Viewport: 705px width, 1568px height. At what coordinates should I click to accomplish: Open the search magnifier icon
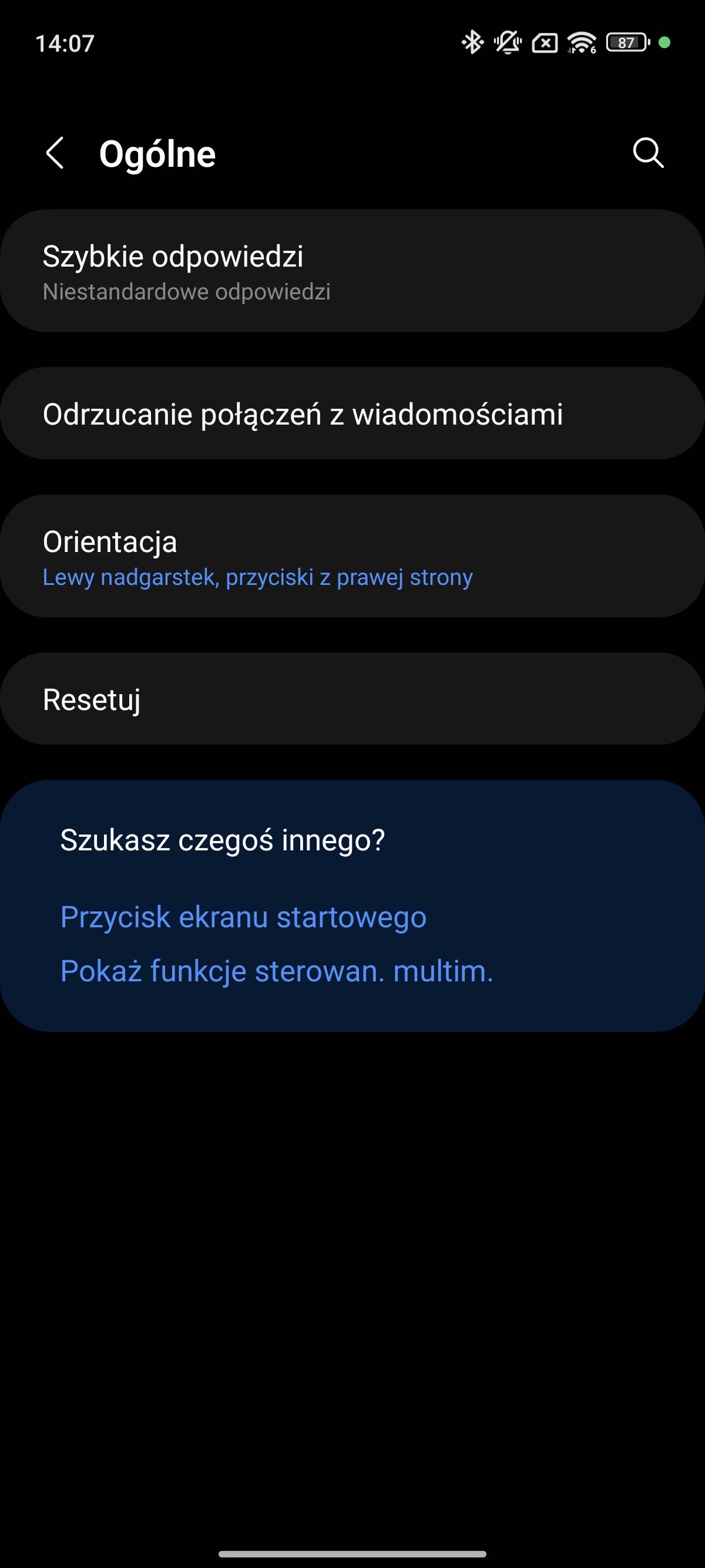(648, 153)
